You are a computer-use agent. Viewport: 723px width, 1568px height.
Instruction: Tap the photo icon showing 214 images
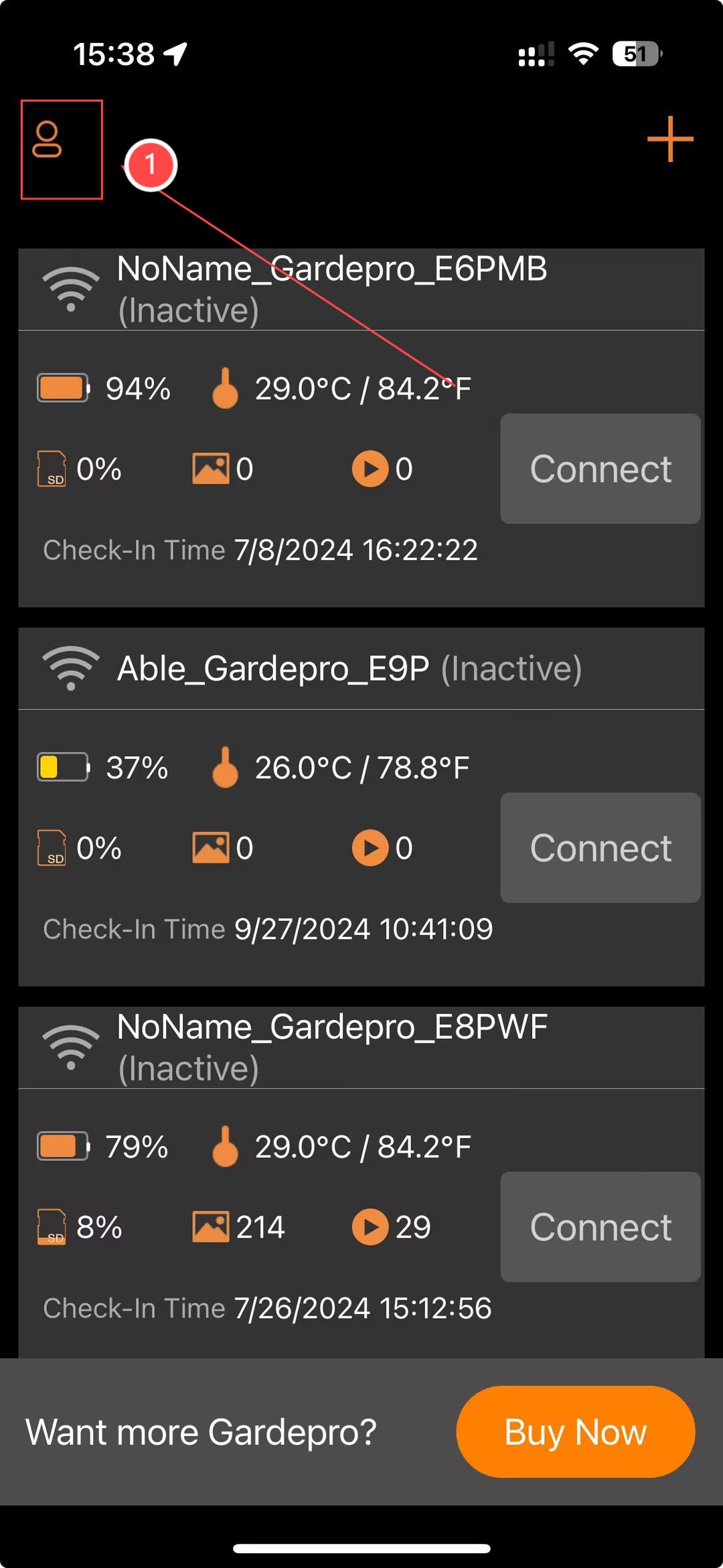tap(213, 1226)
